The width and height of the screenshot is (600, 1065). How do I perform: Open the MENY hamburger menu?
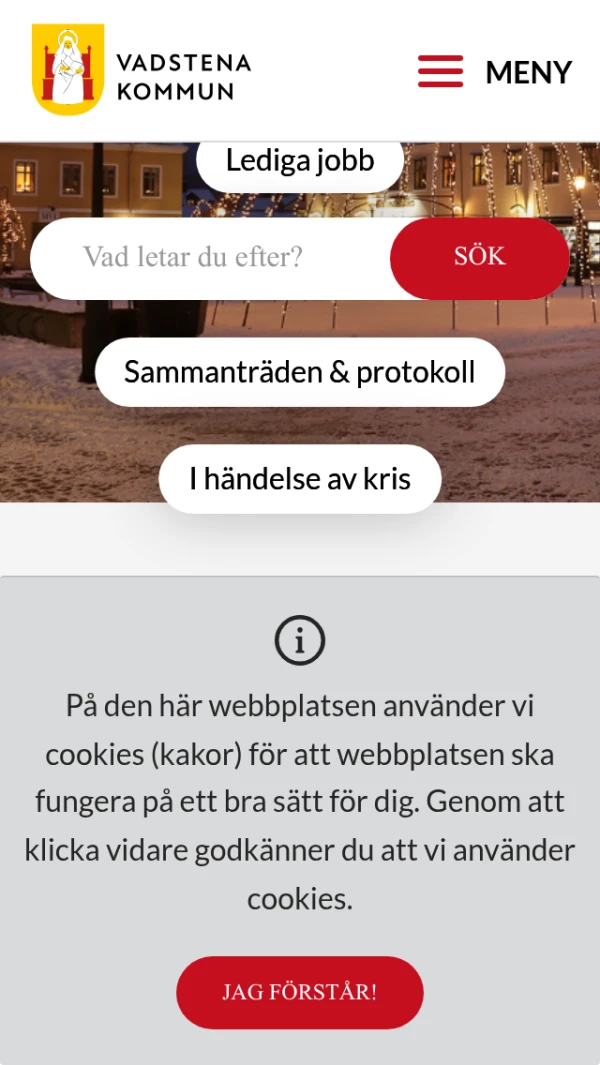494,72
